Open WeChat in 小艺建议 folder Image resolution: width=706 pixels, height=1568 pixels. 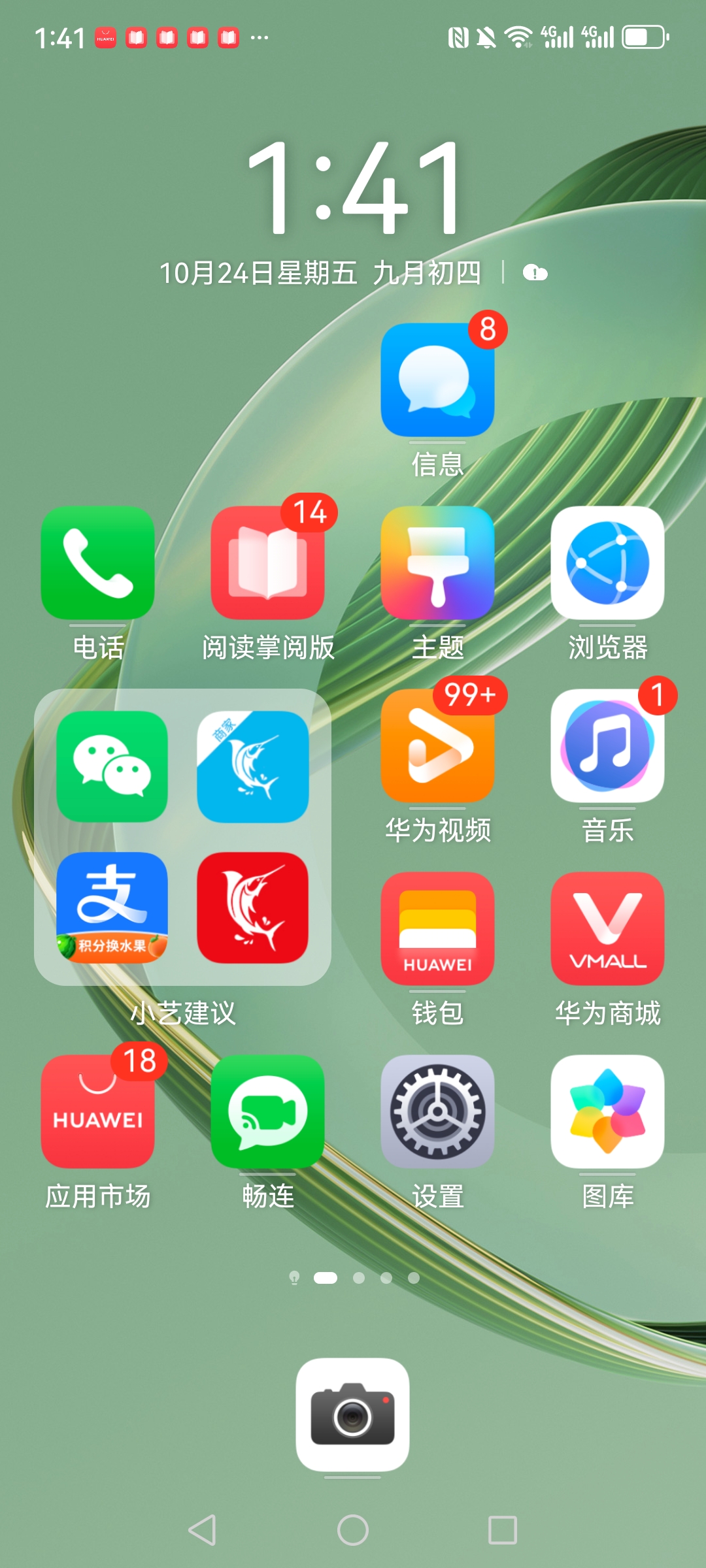pyautogui.click(x=112, y=766)
